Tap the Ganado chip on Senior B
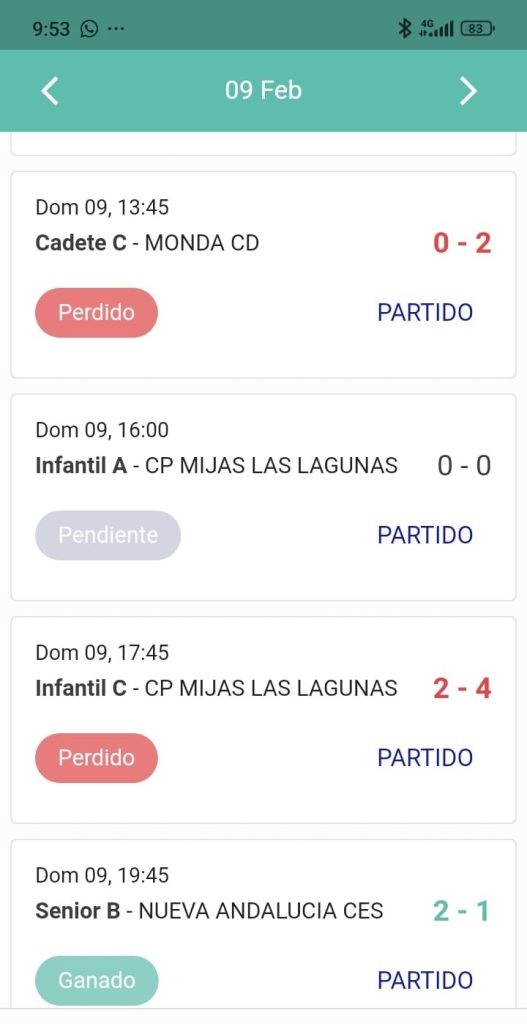Screen dimensions: 527x1024 (97, 980)
